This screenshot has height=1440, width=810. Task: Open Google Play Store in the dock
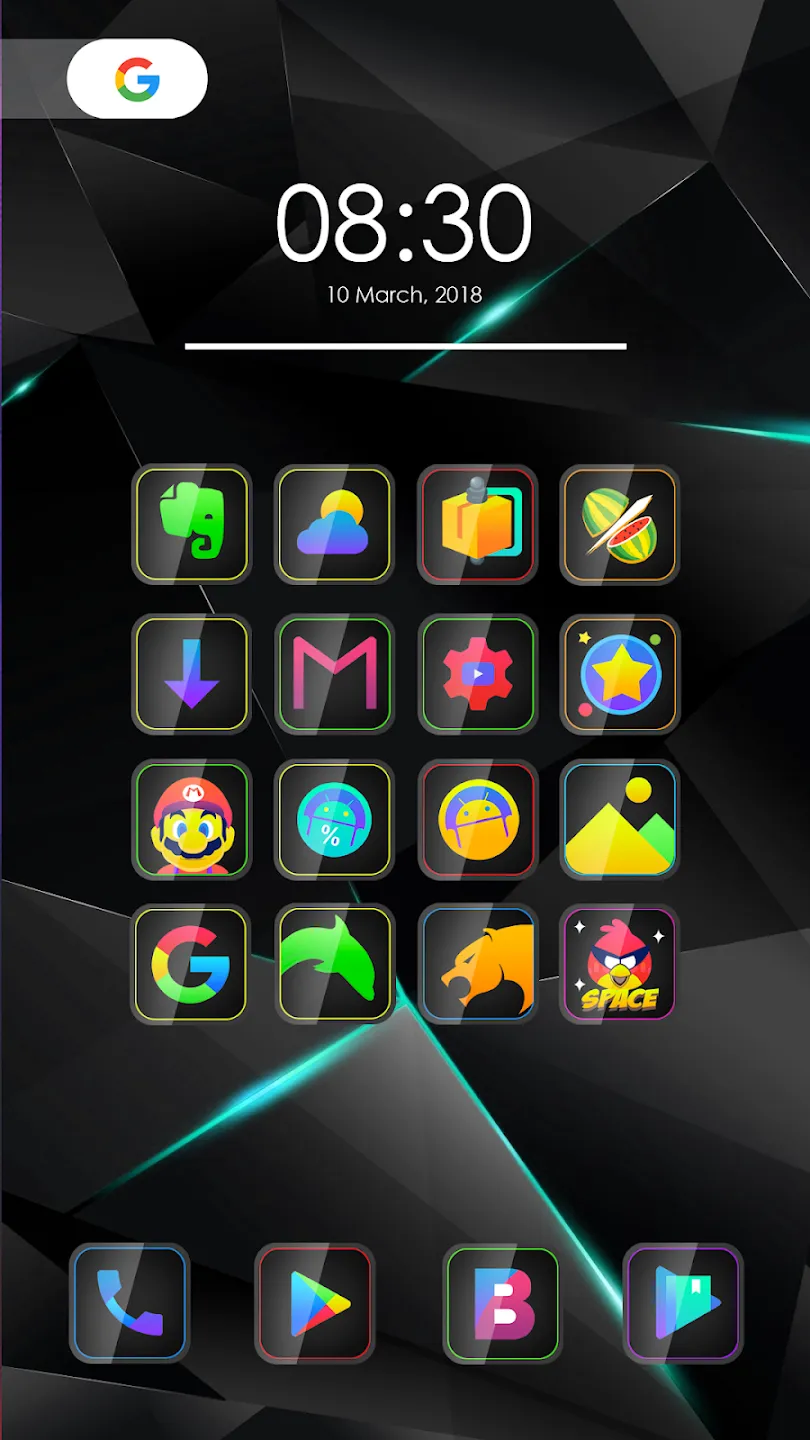(315, 1304)
